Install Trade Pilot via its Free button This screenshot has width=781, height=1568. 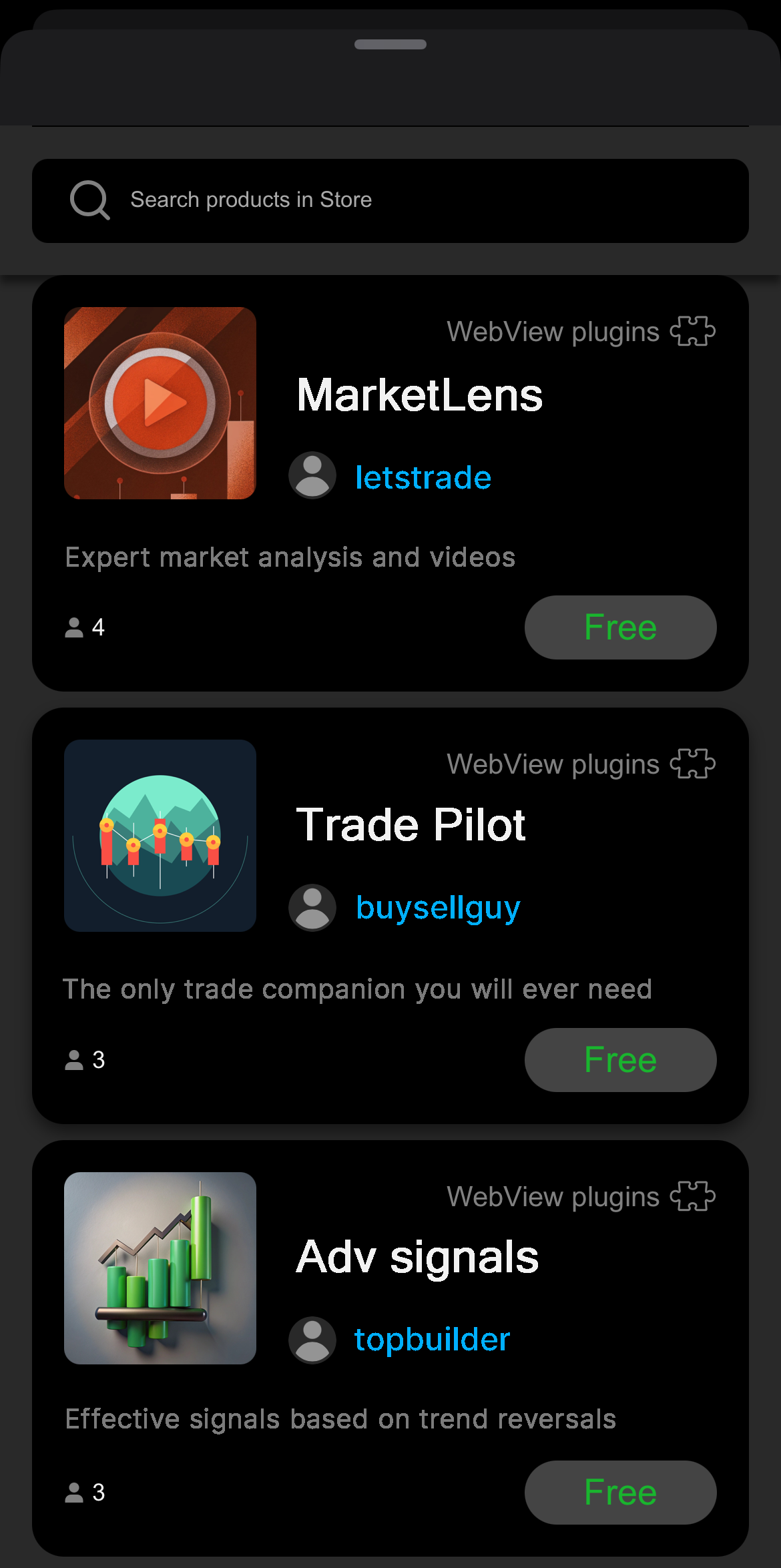620,1060
